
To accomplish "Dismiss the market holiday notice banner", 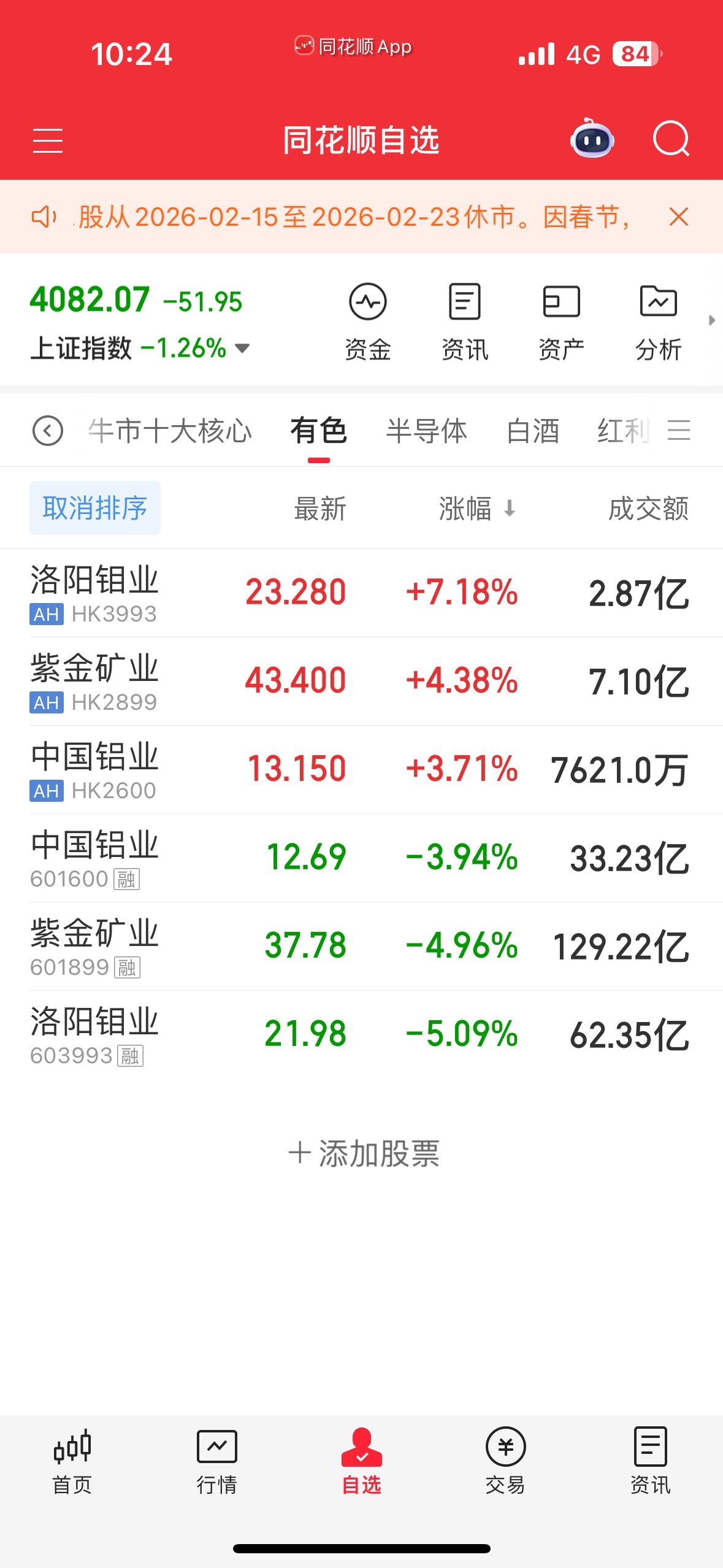I will (x=678, y=217).
